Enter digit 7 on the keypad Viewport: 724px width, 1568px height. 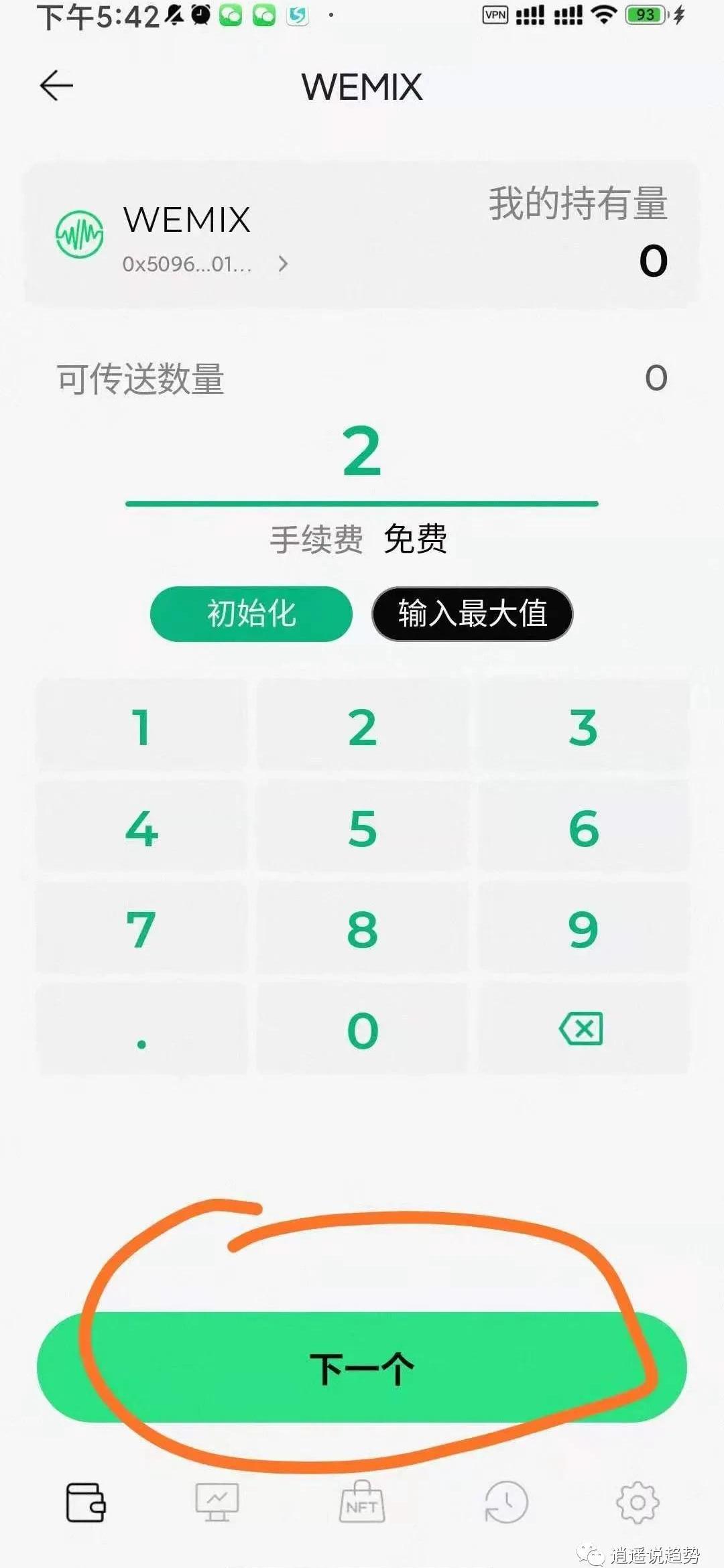pos(141,929)
